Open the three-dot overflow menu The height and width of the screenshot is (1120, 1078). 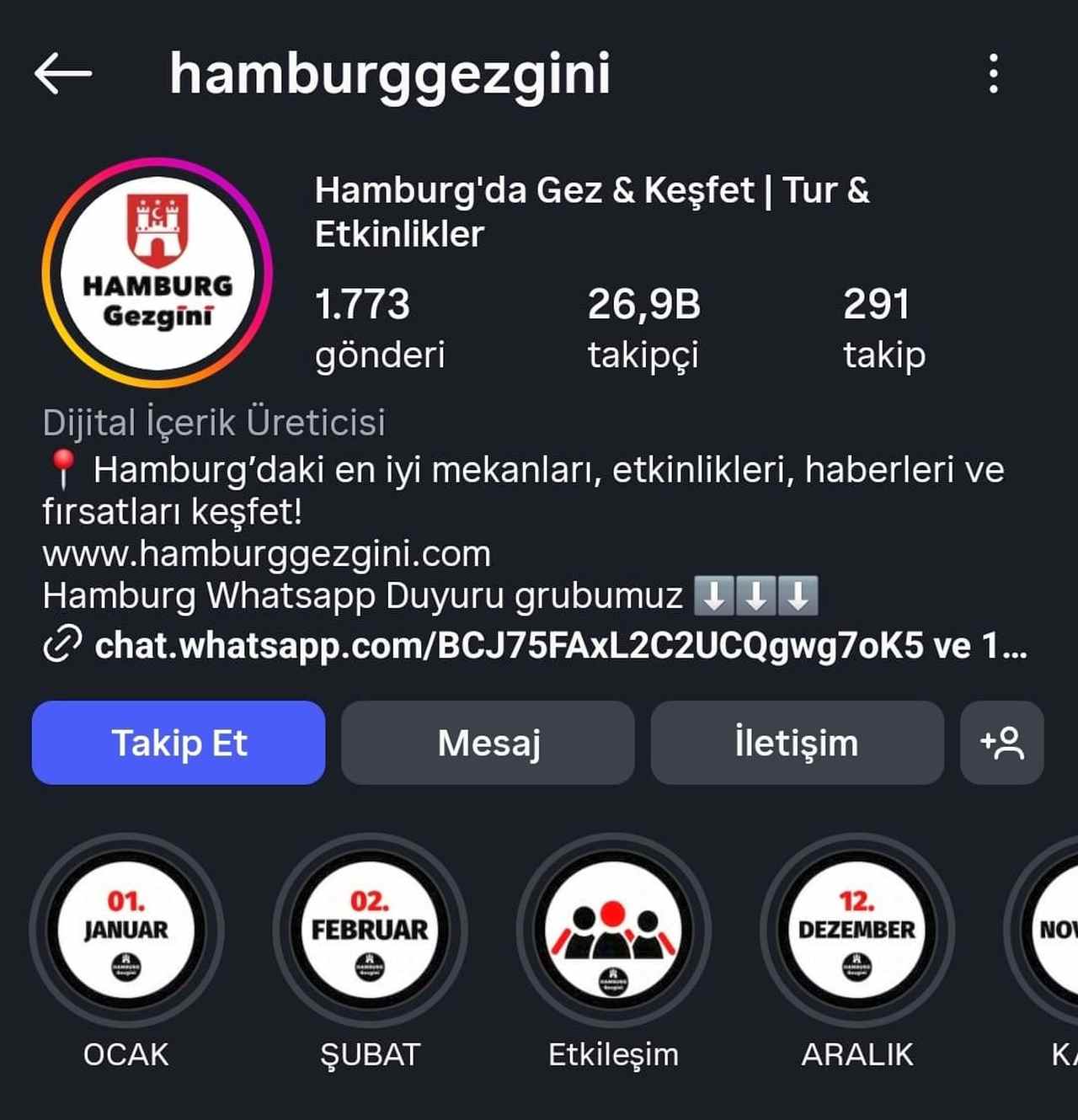click(994, 73)
